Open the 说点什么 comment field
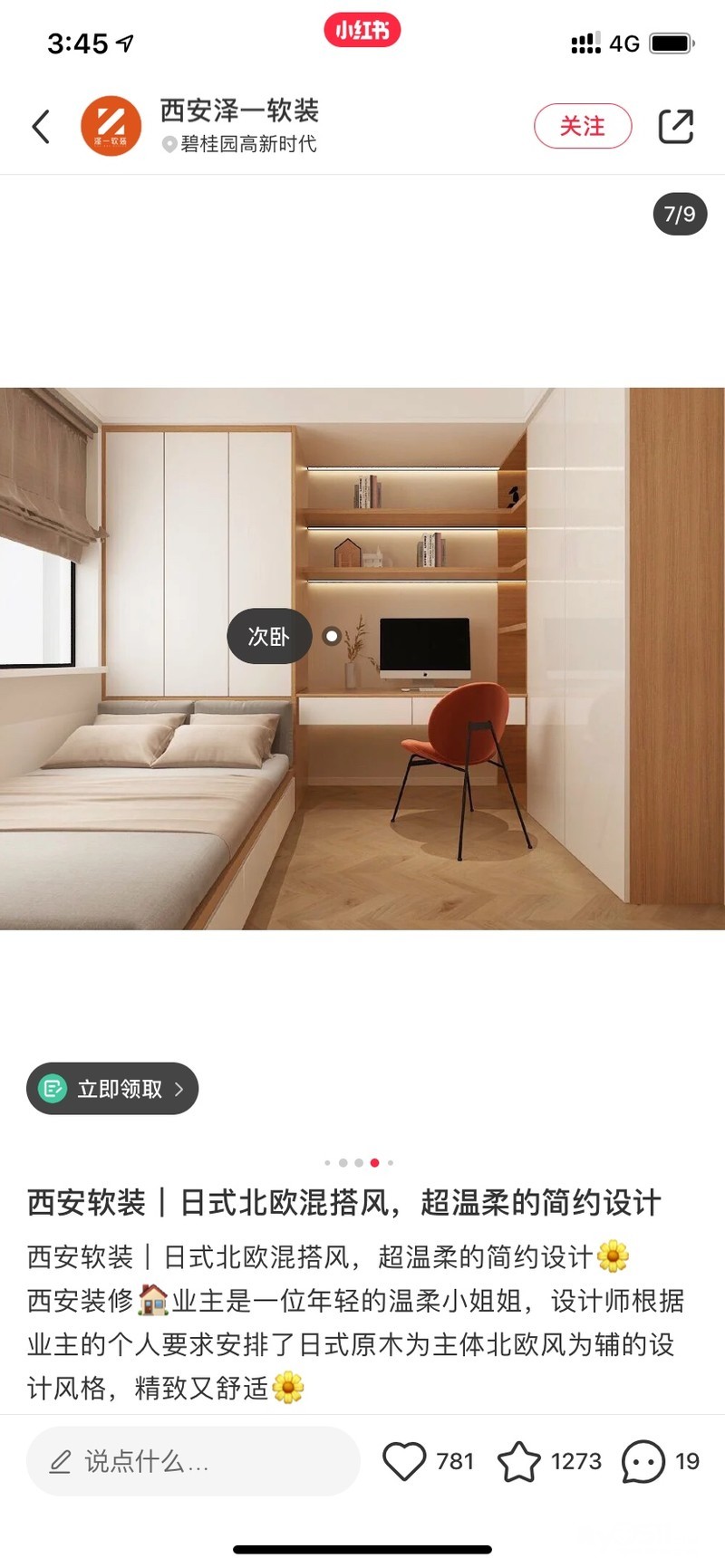Viewport: 725px width, 1568px height. click(192, 1460)
